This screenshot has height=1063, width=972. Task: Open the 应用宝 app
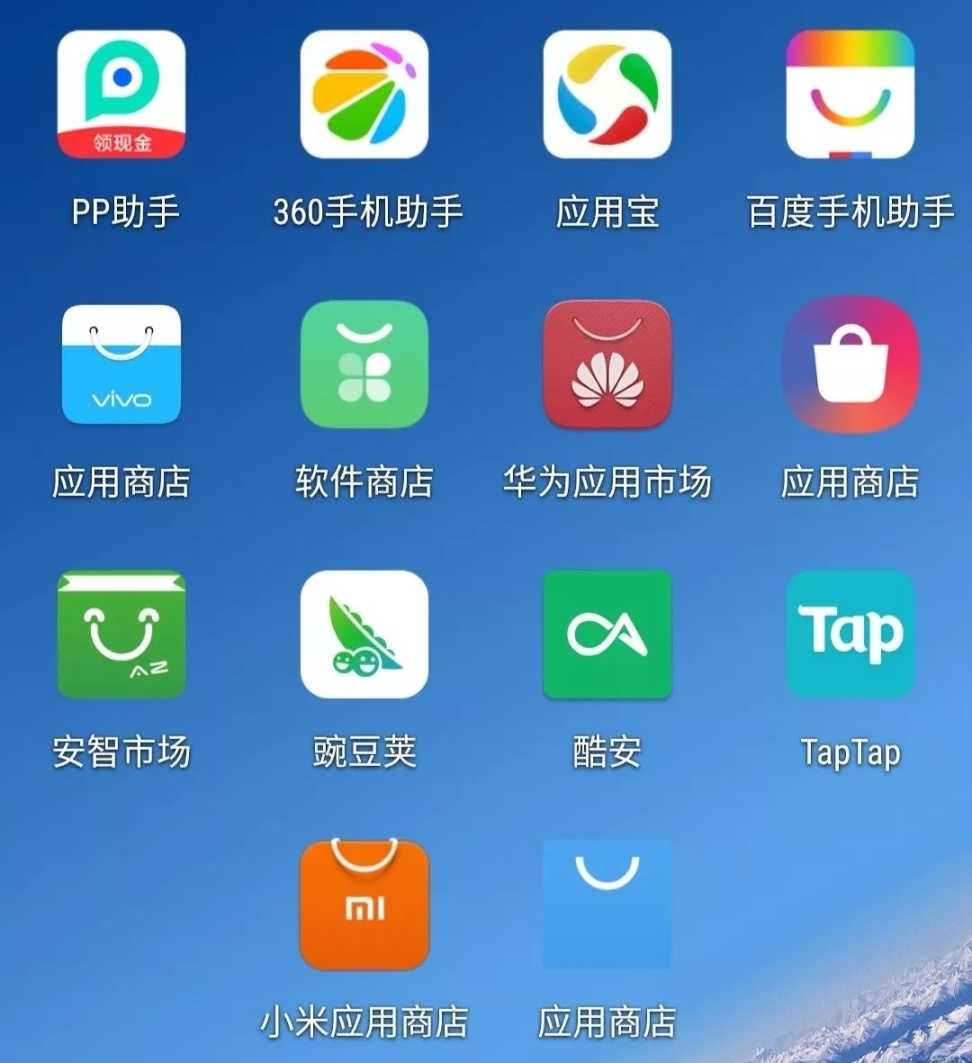click(x=607, y=94)
